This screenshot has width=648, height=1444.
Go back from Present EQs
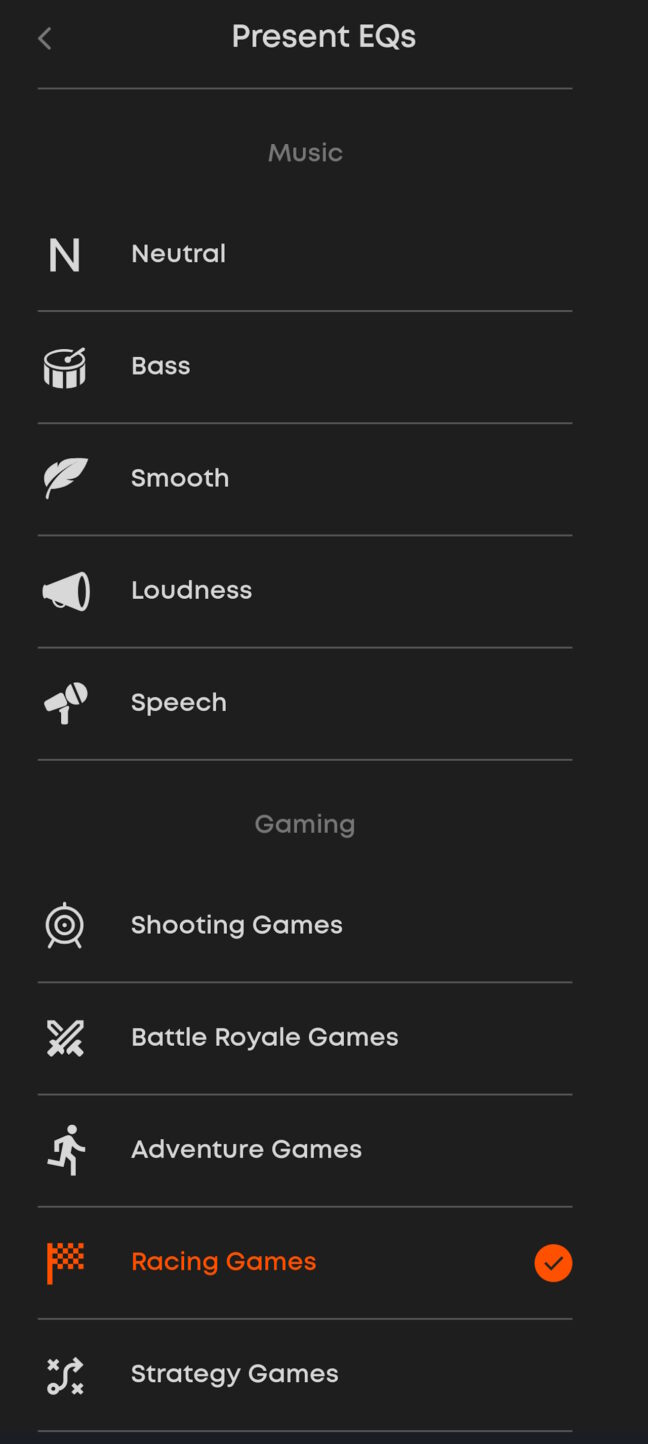click(44, 39)
